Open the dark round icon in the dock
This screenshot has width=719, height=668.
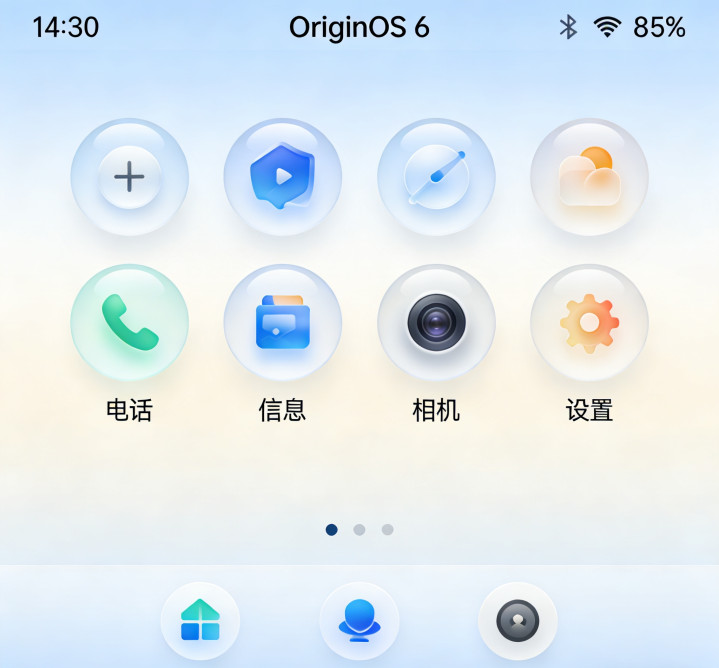click(518, 621)
